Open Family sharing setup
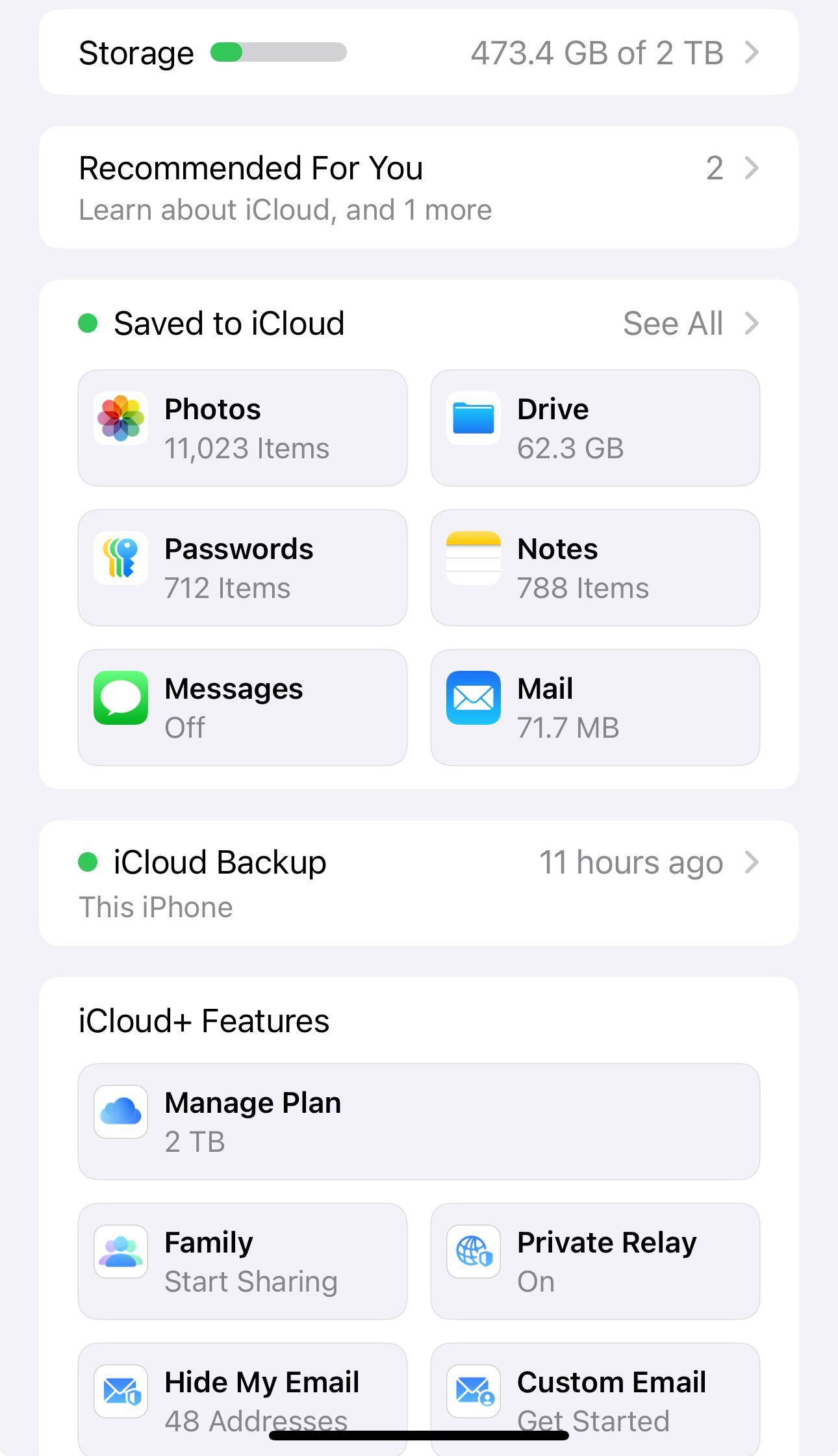838x1456 pixels. 242,1262
